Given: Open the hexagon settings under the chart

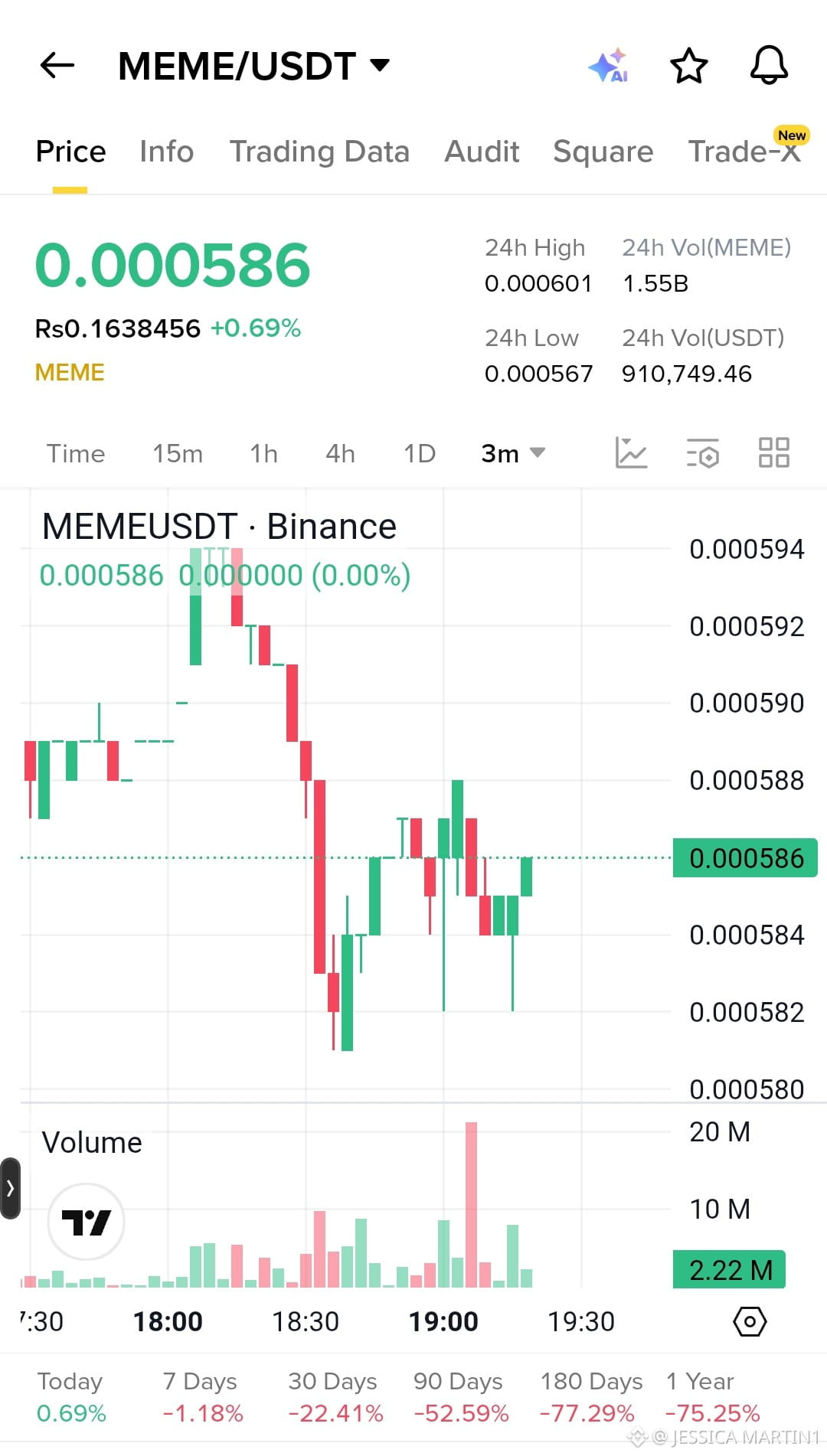Looking at the screenshot, I should pyautogui.click(x=750, y=1321).
